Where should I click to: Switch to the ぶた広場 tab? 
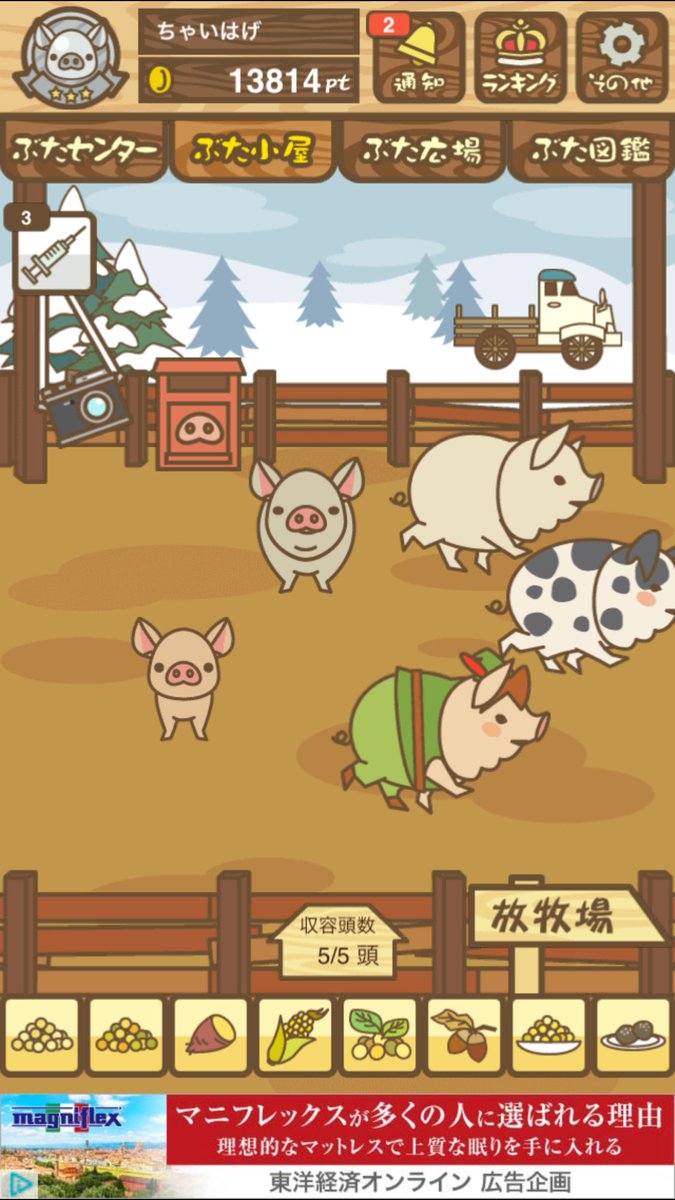(x=421, y=151)
